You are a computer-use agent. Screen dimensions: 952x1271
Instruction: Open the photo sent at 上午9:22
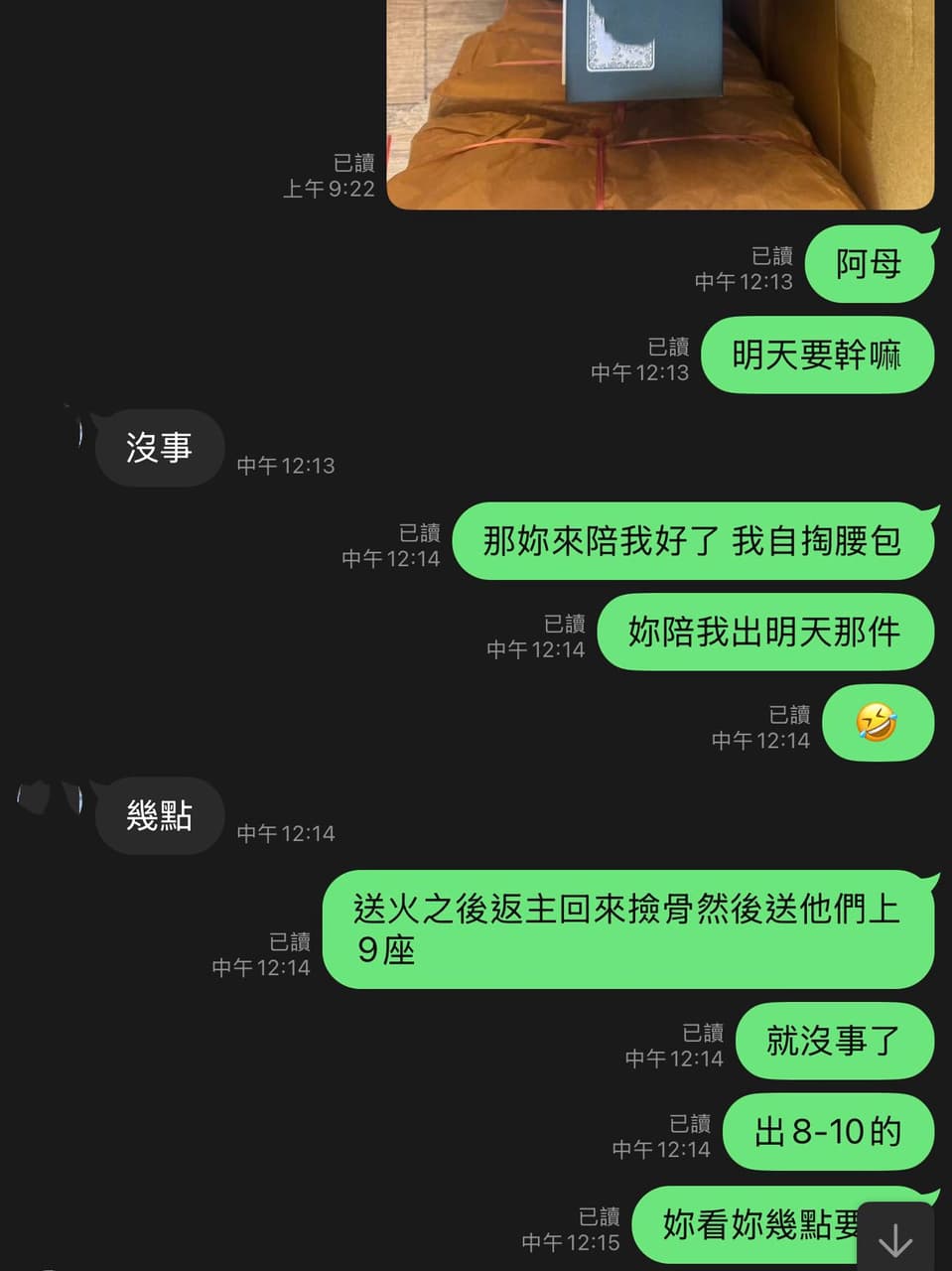[x=660, y=104]
